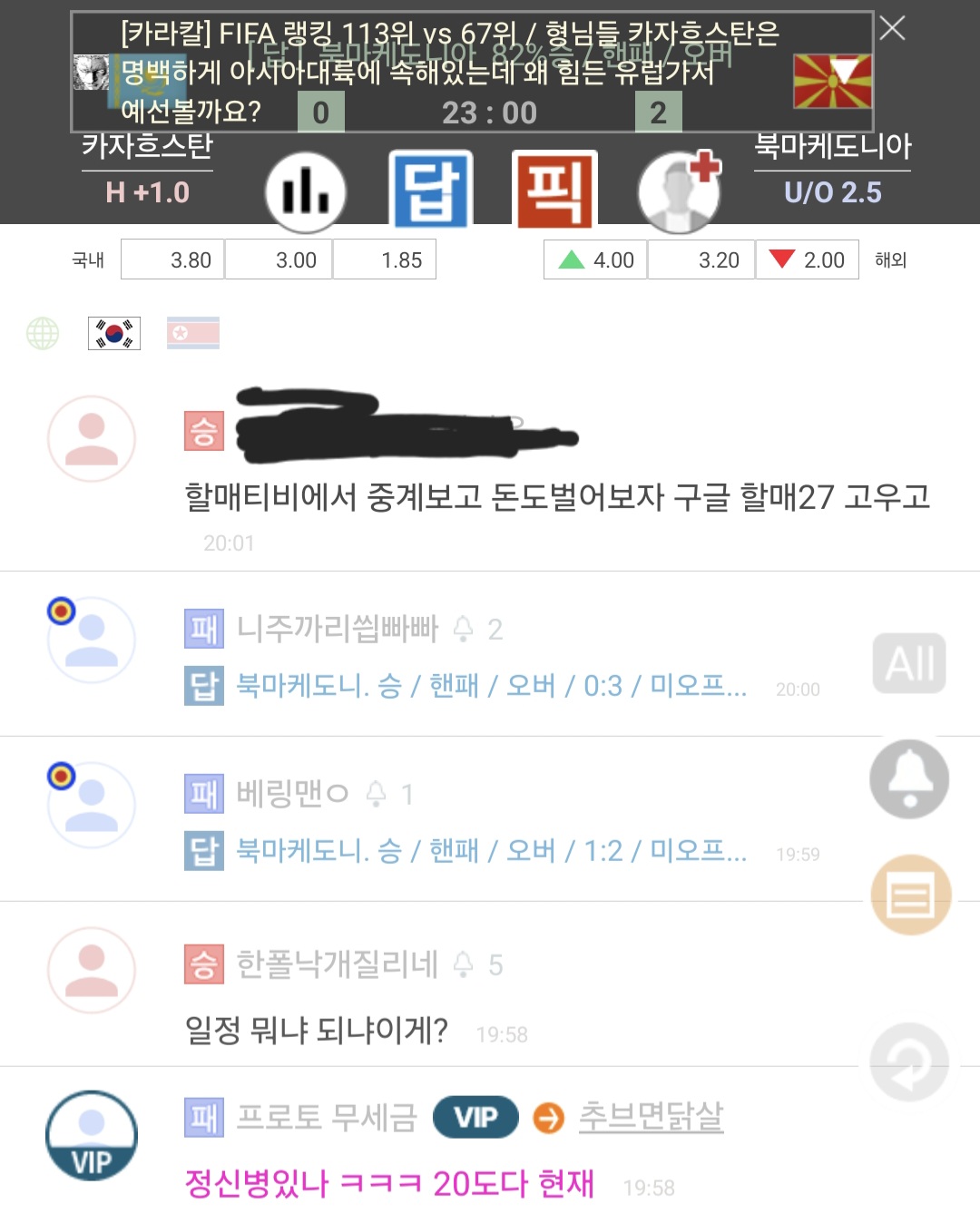Open the add-person icon with red plus

(x=680, y=191)
